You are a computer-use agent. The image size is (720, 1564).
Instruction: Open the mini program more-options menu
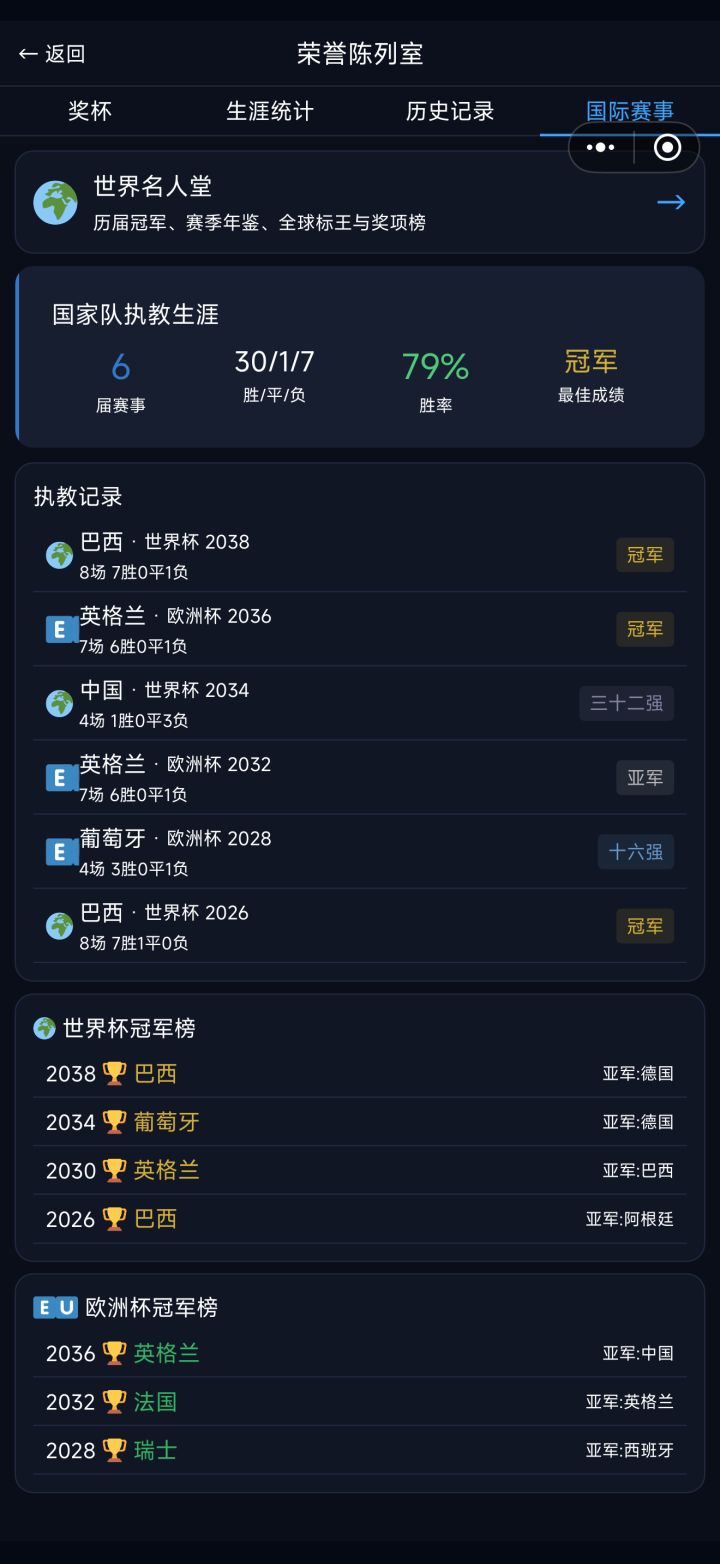[601, 148]
